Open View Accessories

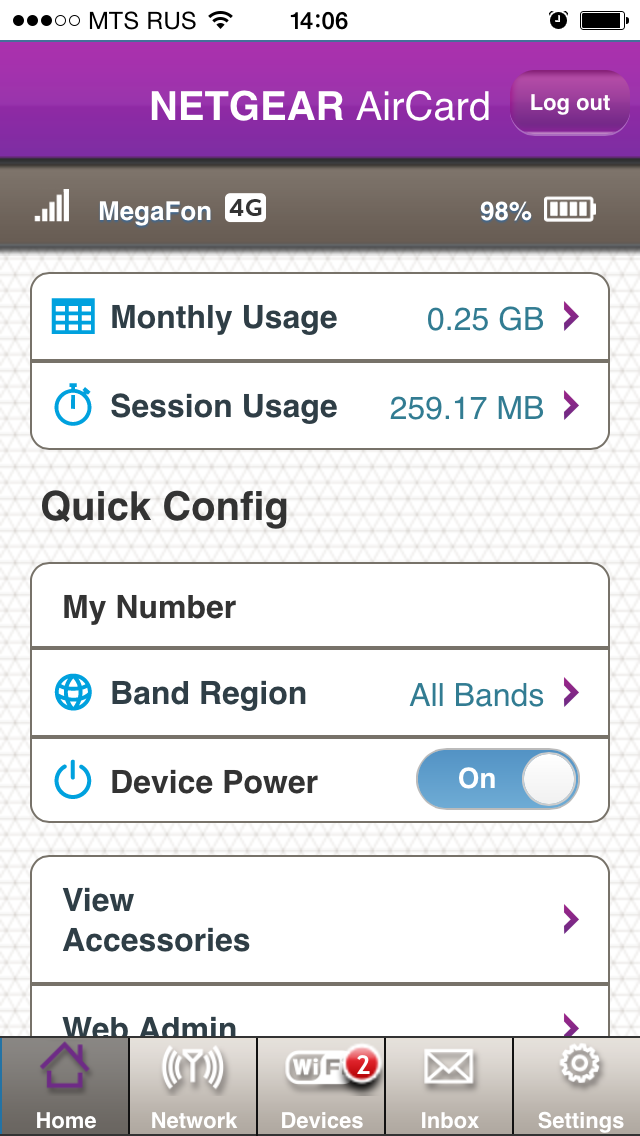(x=320, y=919)
